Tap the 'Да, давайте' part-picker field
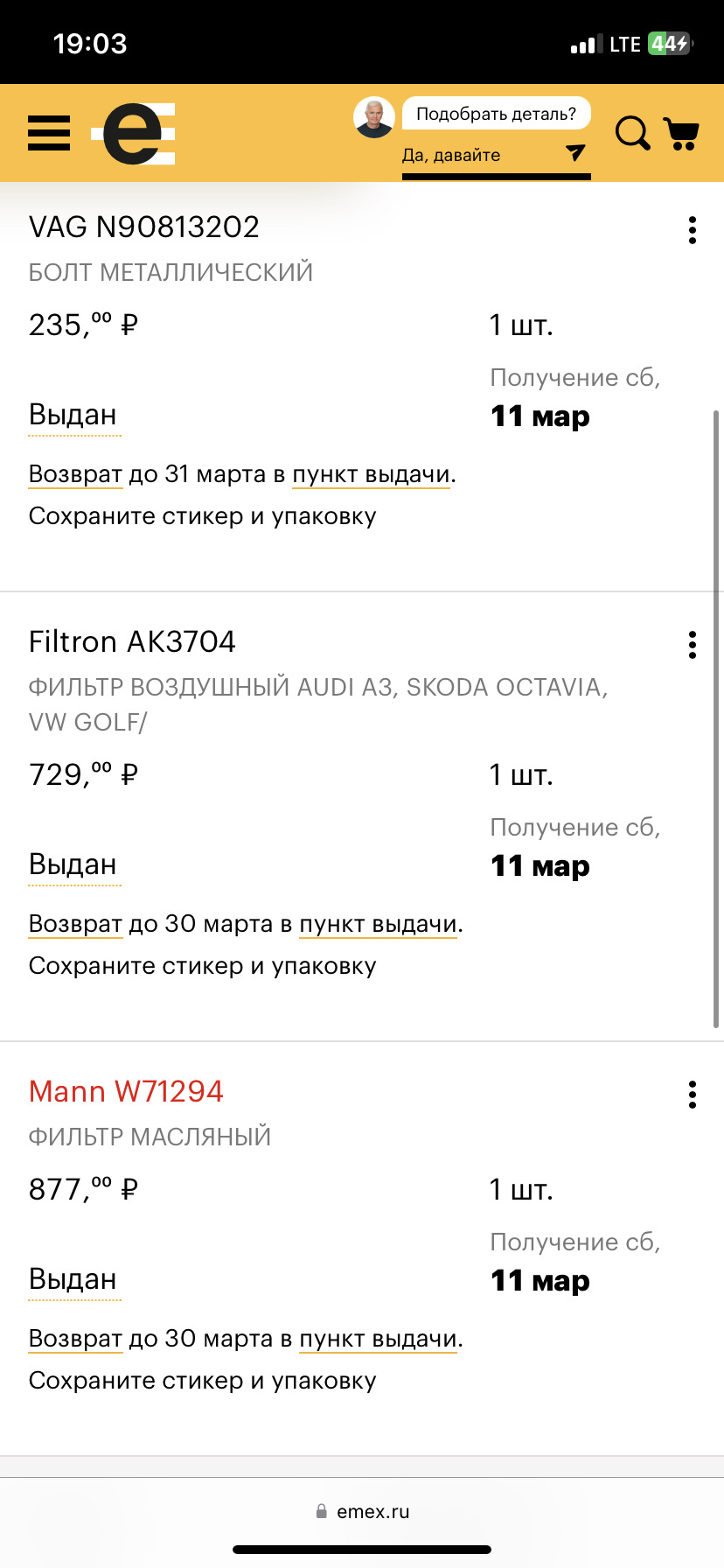This screenshot has height=1568, width=724. (495, 156)
